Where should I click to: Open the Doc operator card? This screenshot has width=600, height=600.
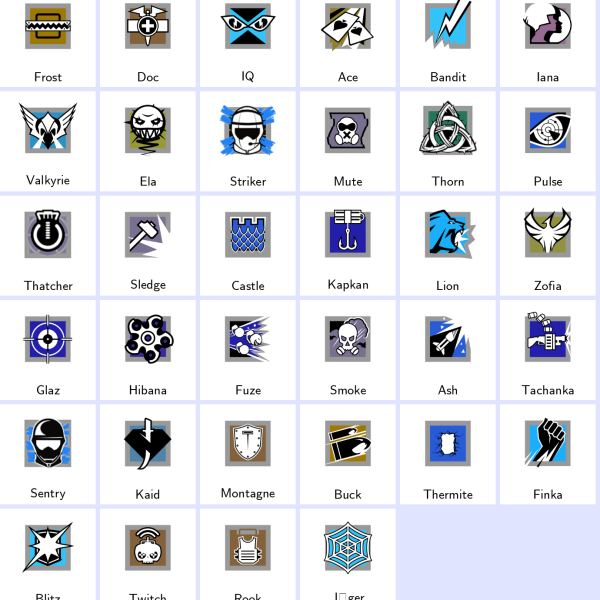click(148, 40)
